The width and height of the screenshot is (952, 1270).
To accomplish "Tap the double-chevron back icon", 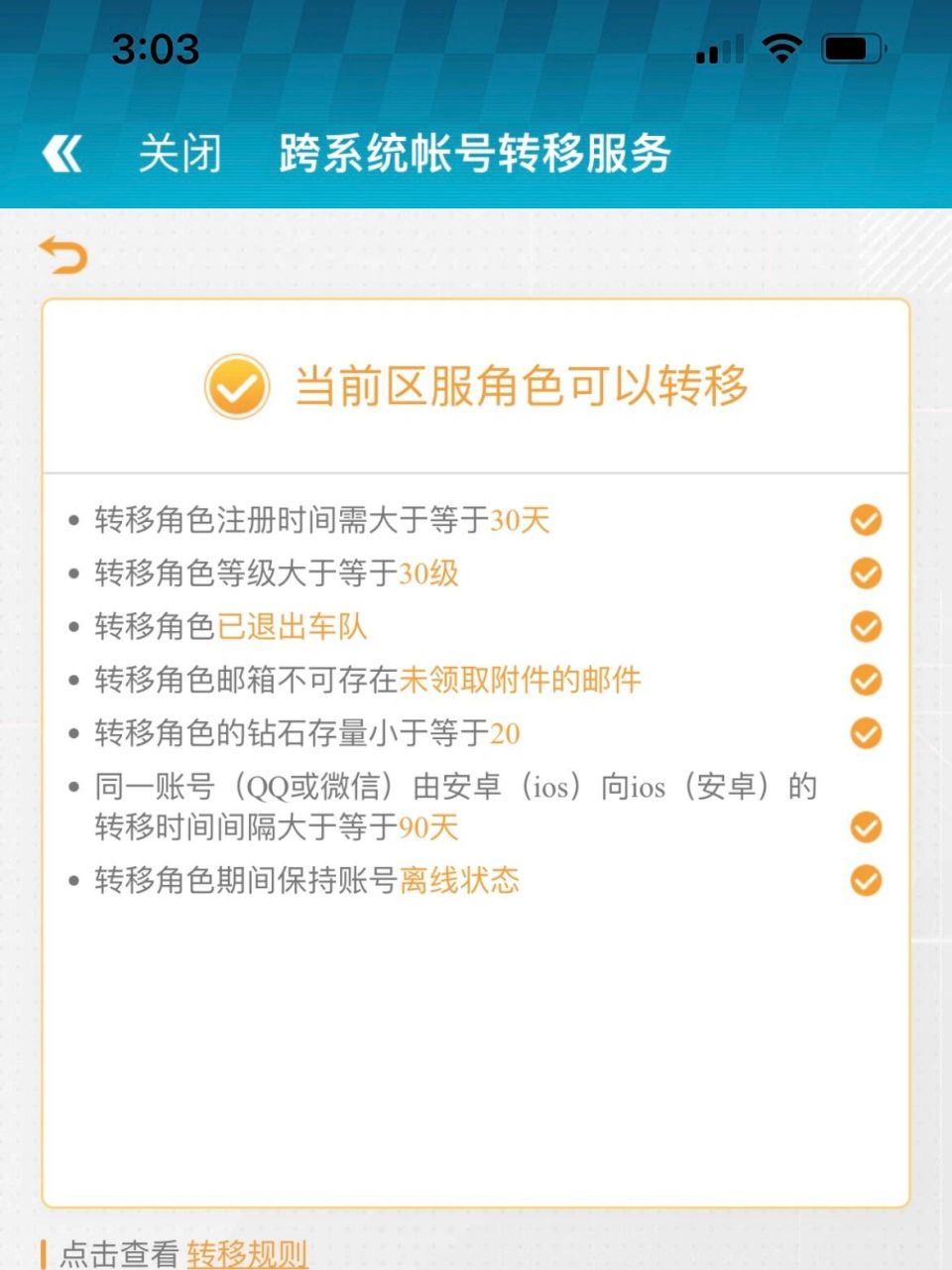I will coord(62,154).
